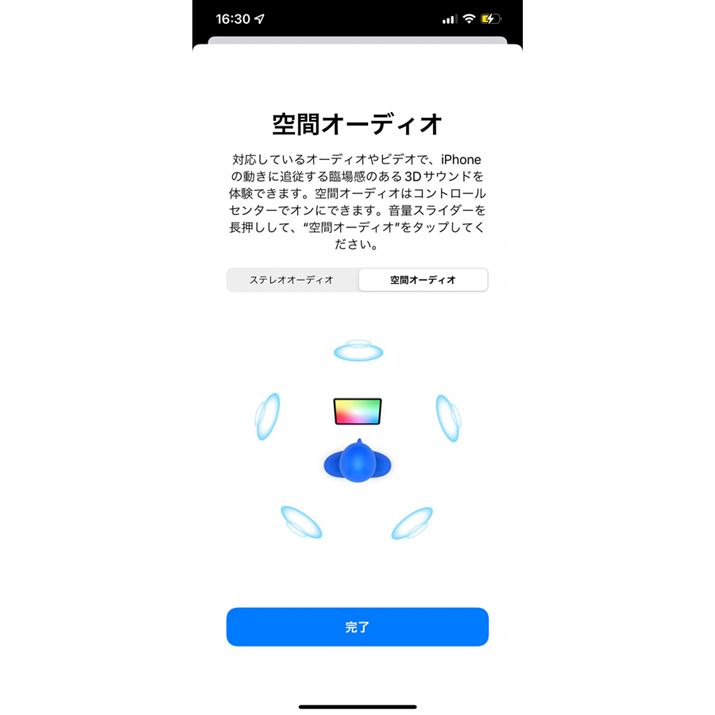Switch to the ステレオオーディオ segment
The image size is (715, 715).
(292, 280)
